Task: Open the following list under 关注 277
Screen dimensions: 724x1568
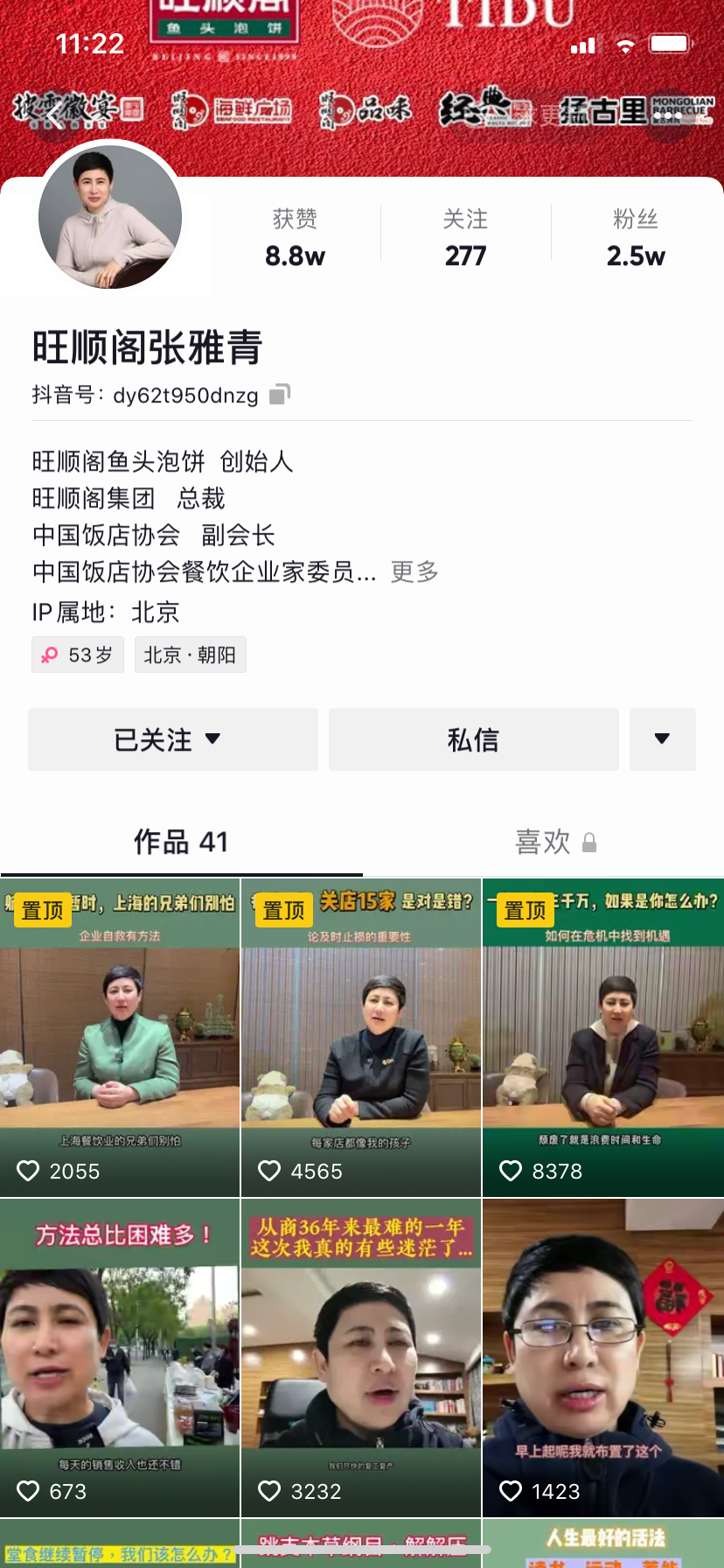Action: pyautogui.click(x=465, y=238)
